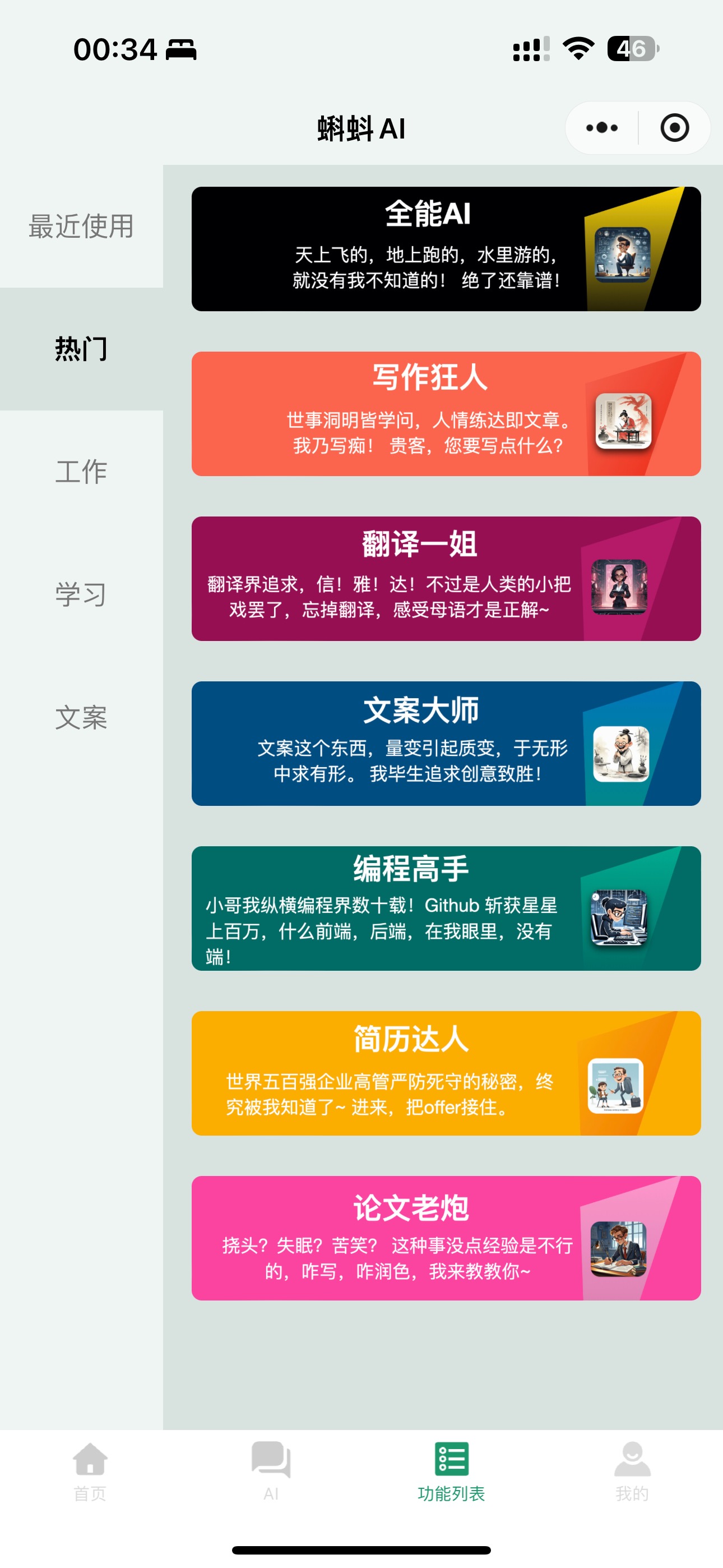Switch to the 文案 category
The width and height of the screenshot is (723, 1568).
point(81,717)
